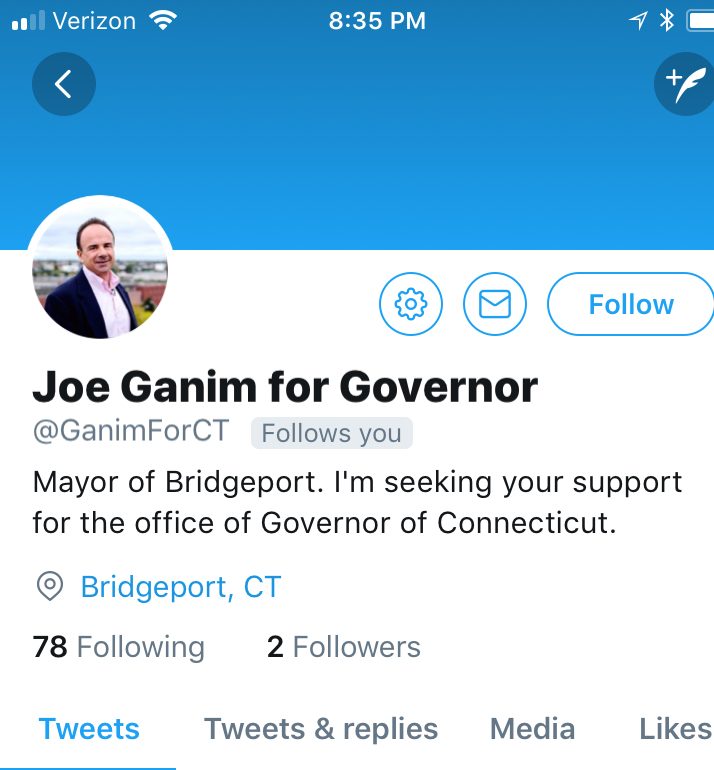The image size is (714, 770).
Task: View the 78 Following list
Action: (118, 647)
